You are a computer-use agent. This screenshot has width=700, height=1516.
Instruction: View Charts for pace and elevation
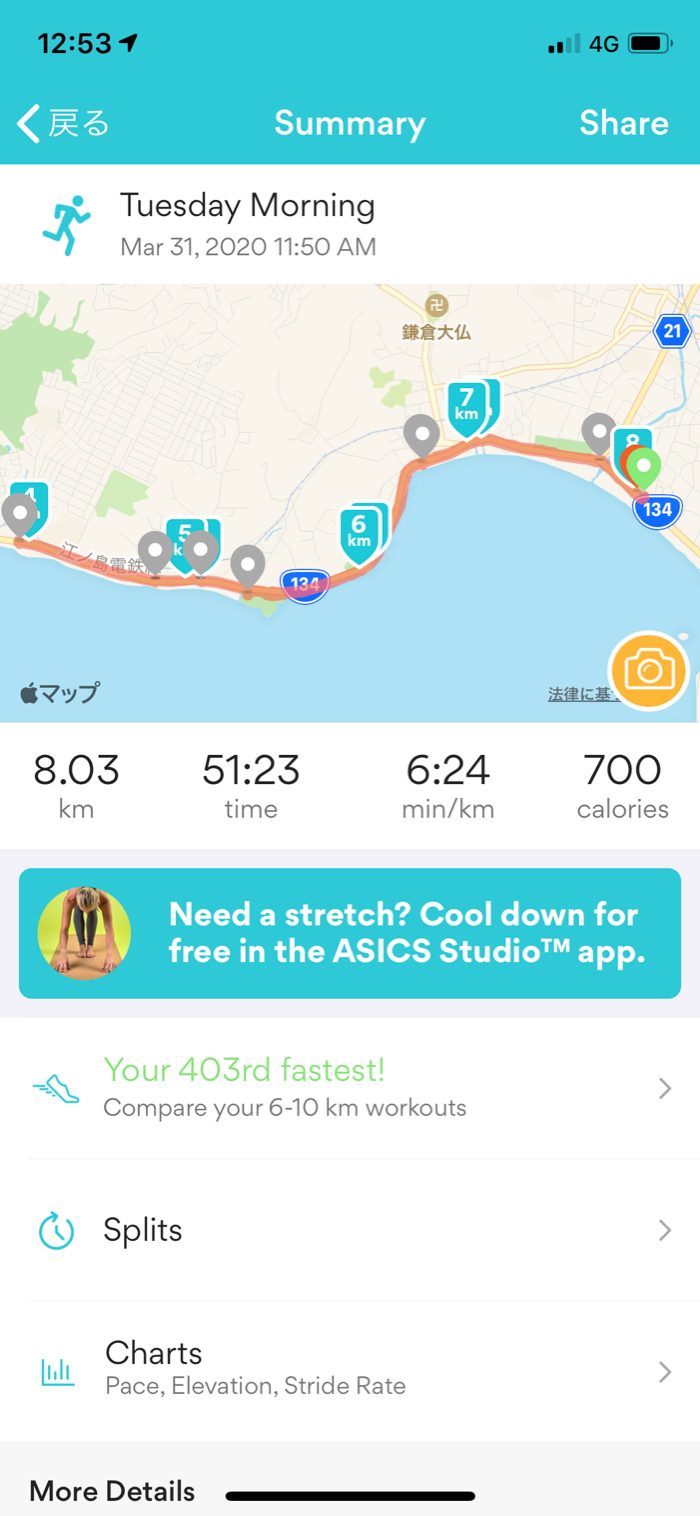[x=350, y=1370]
